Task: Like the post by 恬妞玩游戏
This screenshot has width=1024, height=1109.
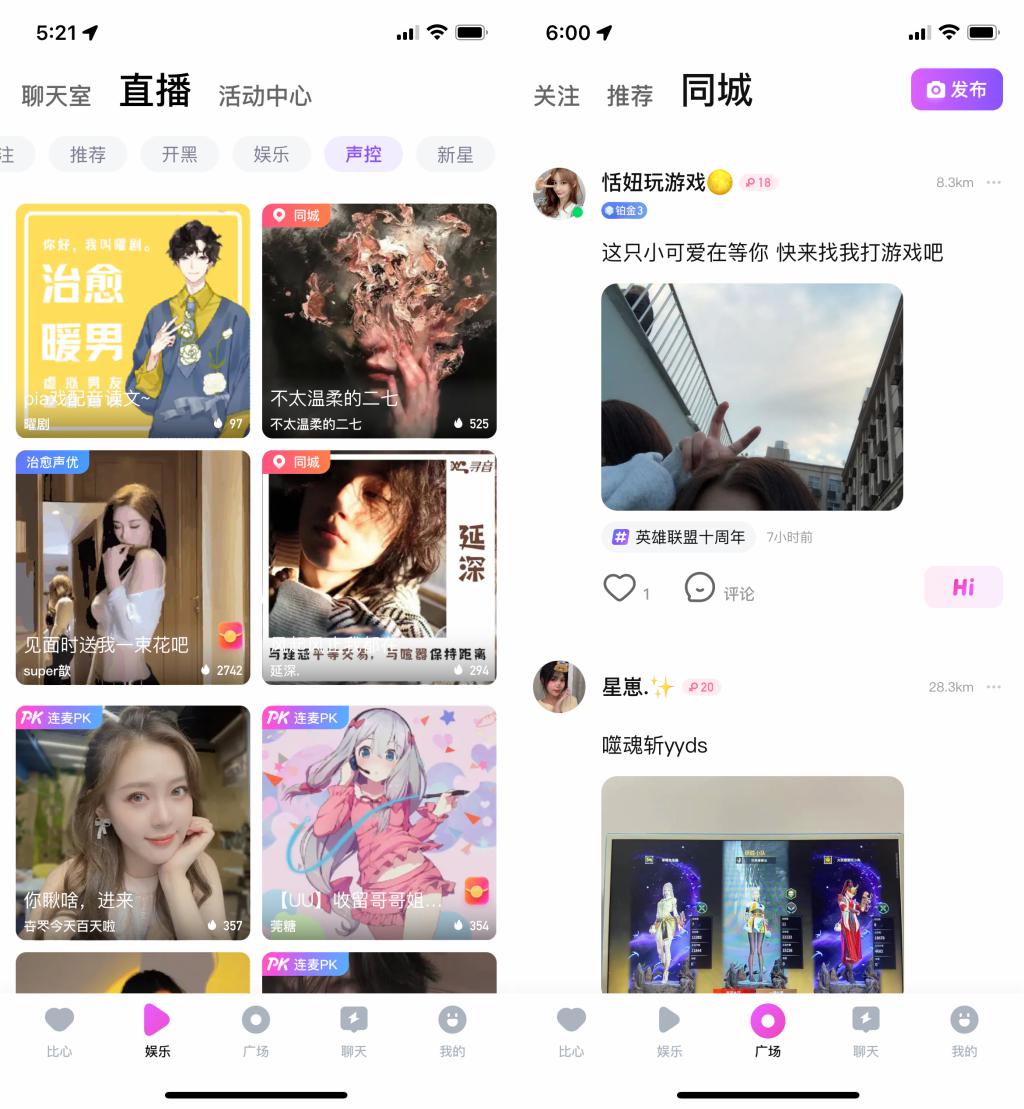Action: [x=620, y=587]
